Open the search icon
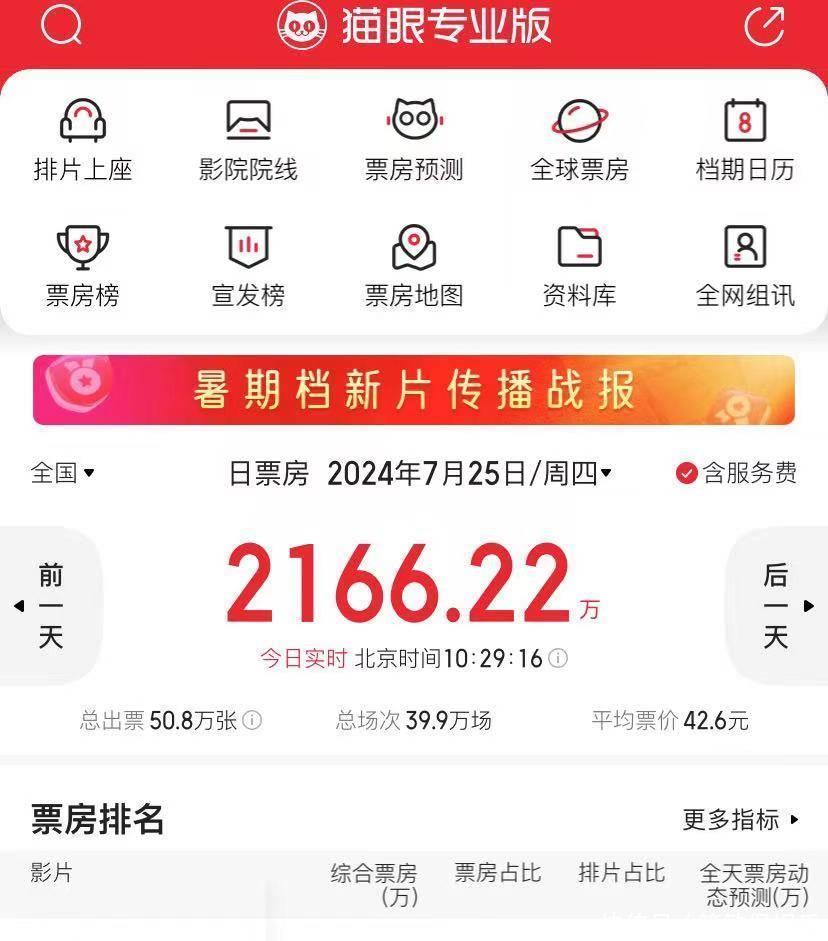 pos(62,25)
